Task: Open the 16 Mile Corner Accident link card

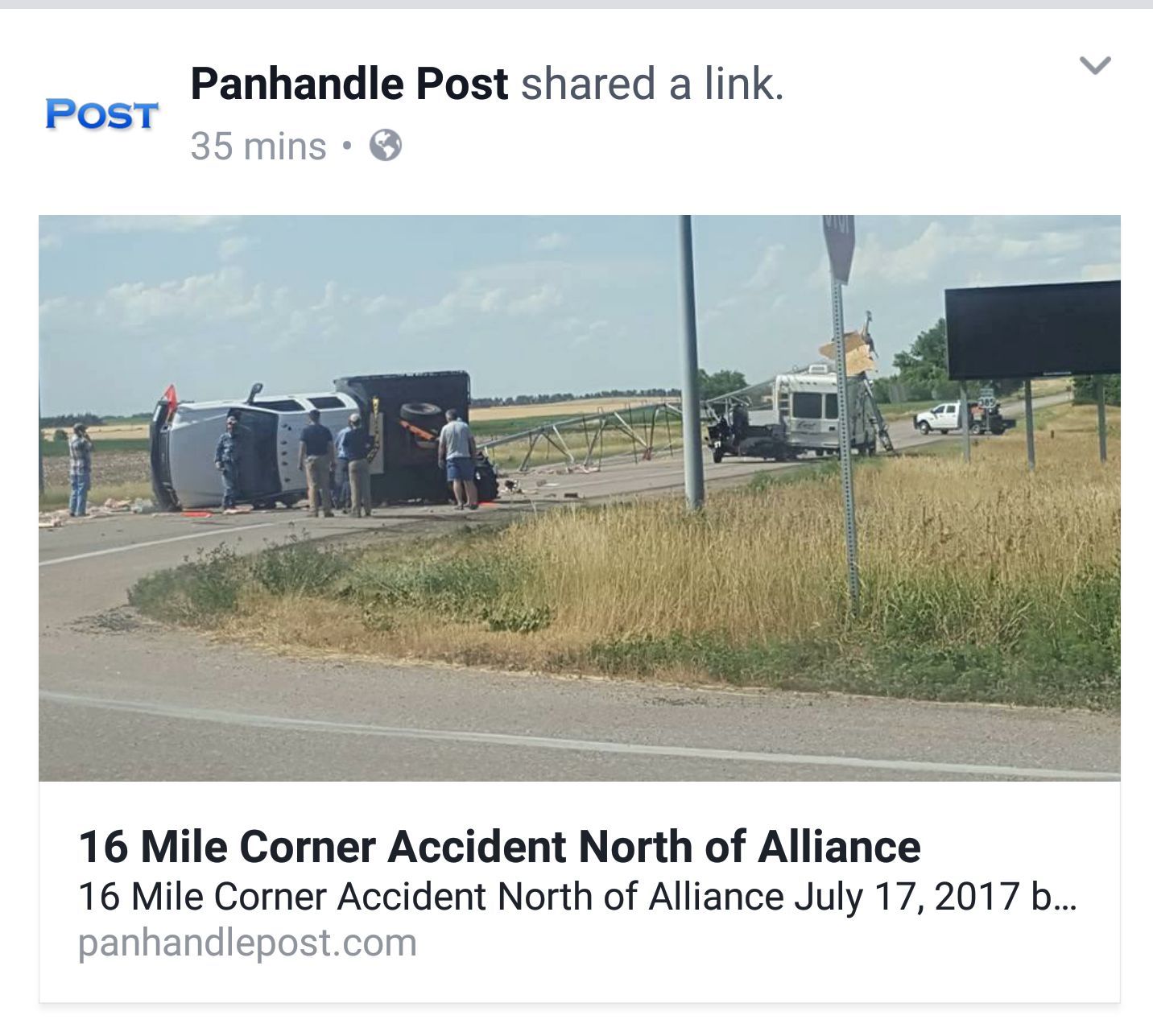Action: (x=580, y=609)
